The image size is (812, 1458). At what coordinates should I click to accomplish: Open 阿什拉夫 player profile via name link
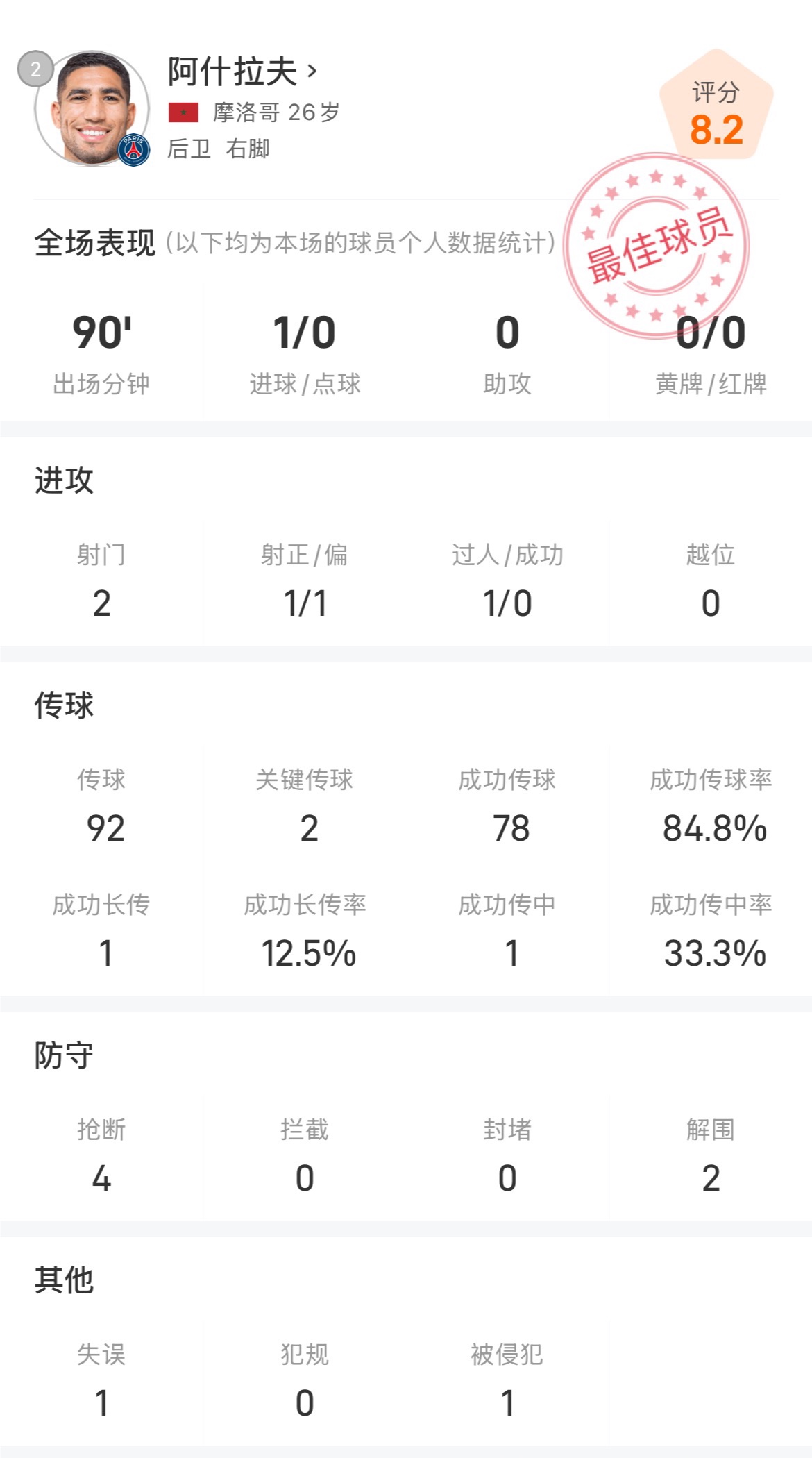[x=242, y=71]
